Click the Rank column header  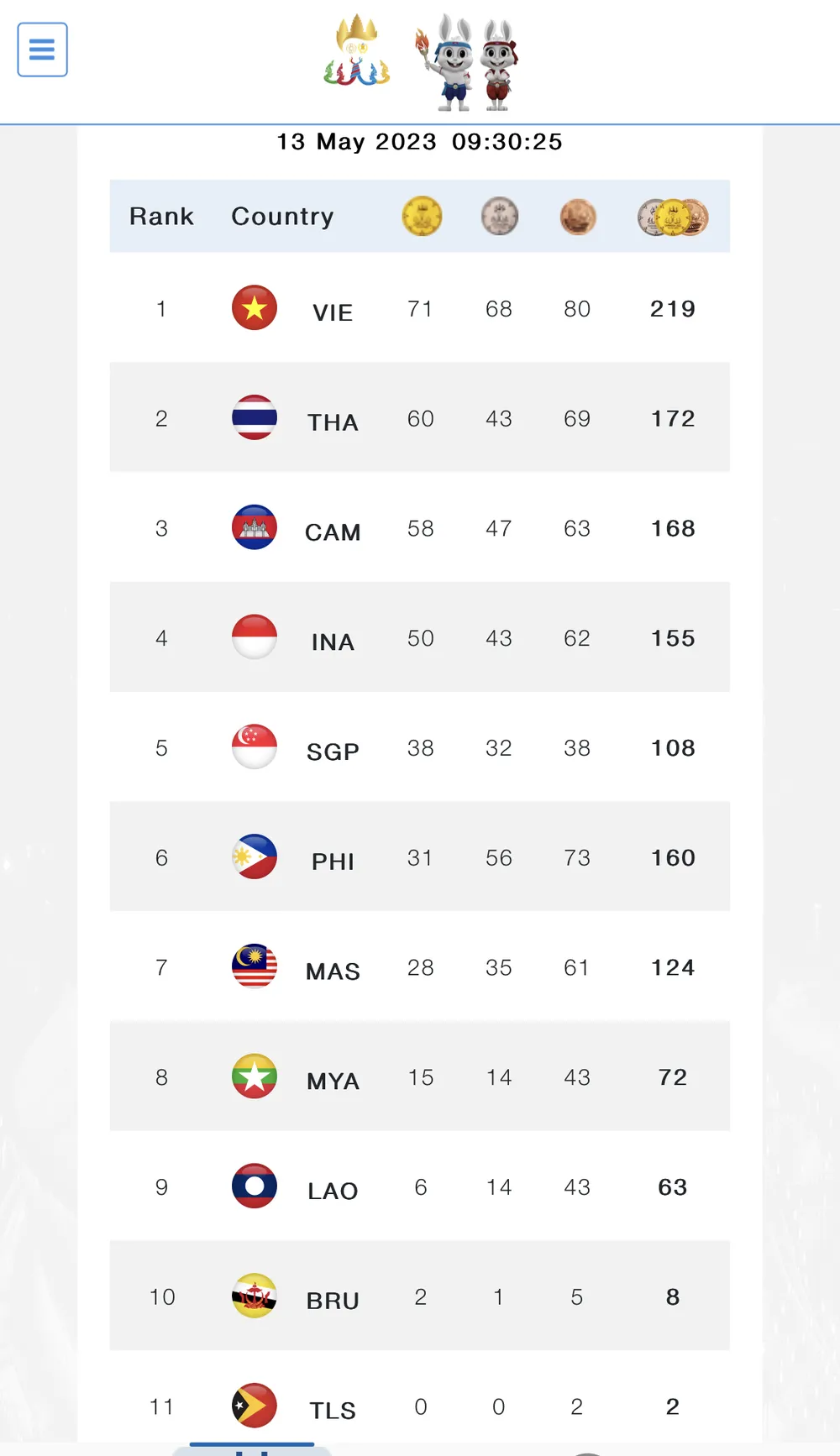[161, 216]
